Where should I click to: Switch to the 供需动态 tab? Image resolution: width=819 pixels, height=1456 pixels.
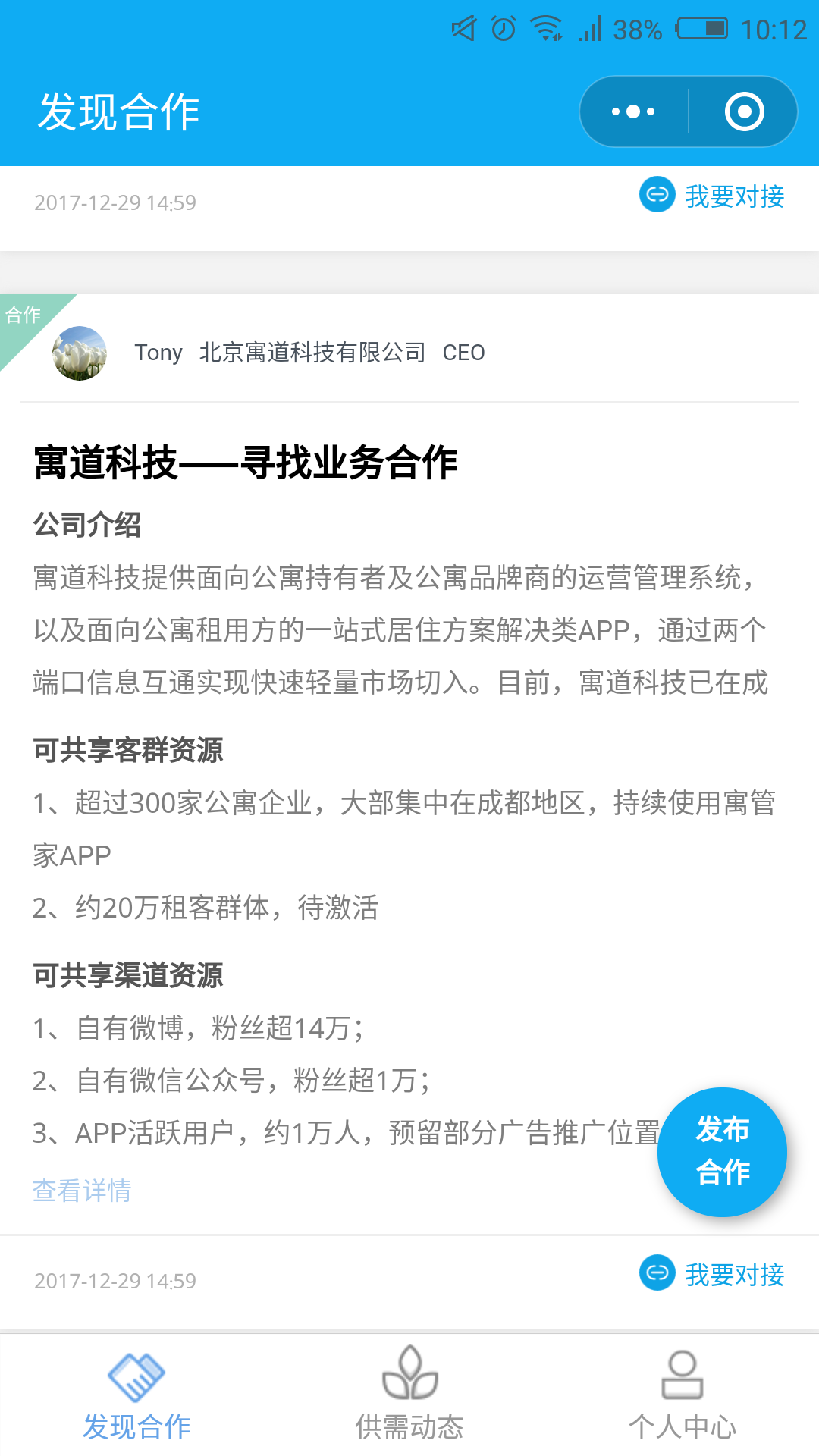tap(409, 1395)
